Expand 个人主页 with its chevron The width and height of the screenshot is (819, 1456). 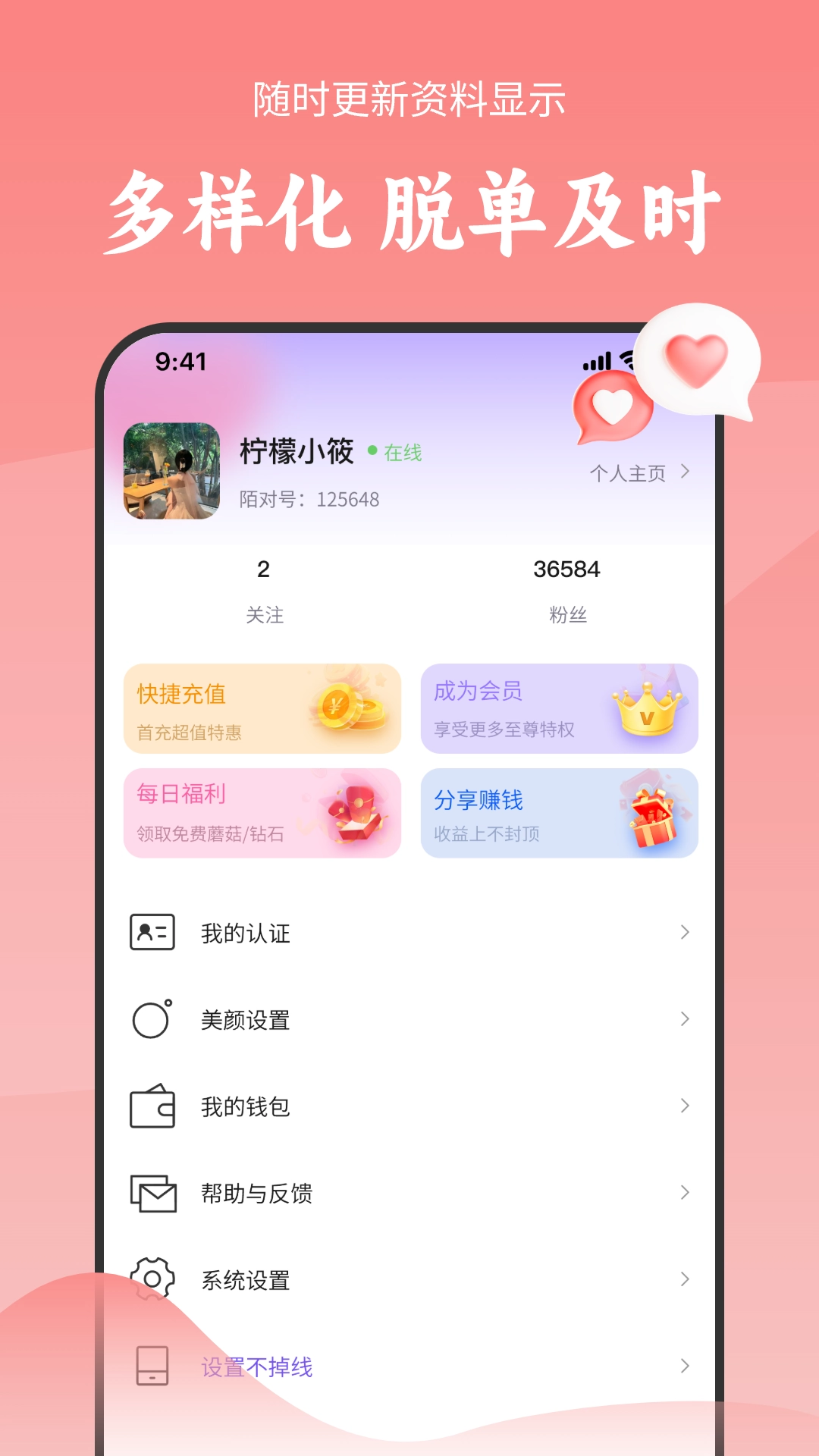point(686,473)
